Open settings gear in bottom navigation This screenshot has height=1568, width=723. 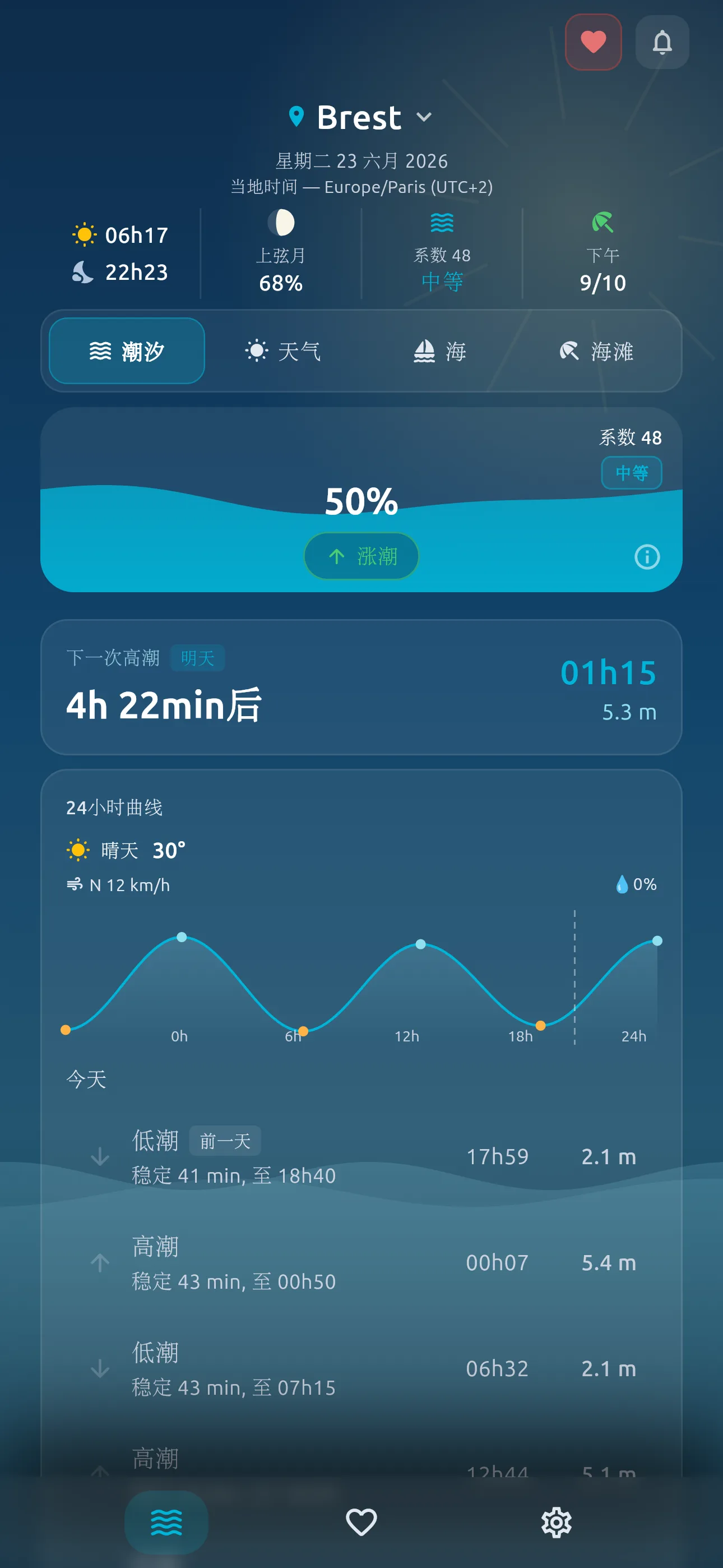click(x=556, y=1523)
